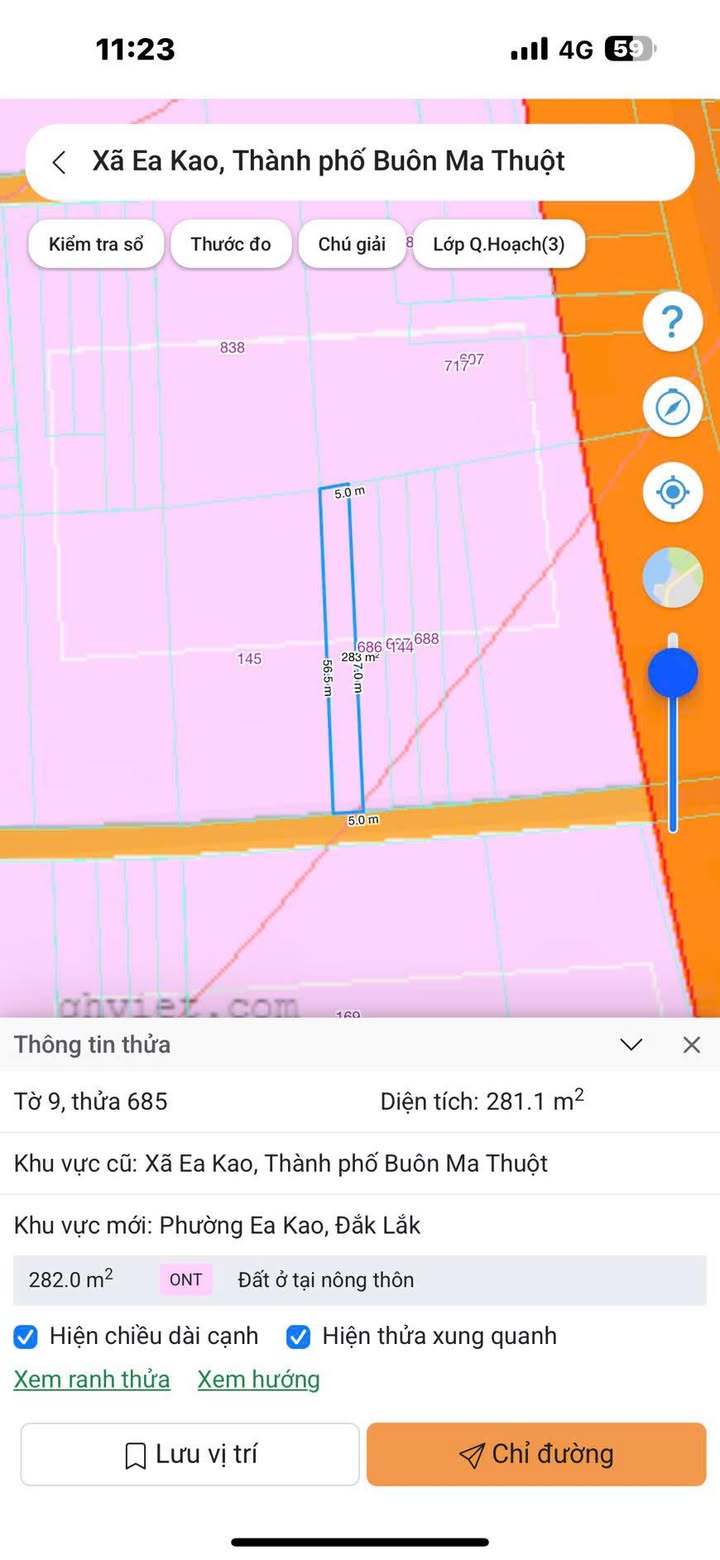Save location with Lưu vị trí

click(x=190, y=1454)
